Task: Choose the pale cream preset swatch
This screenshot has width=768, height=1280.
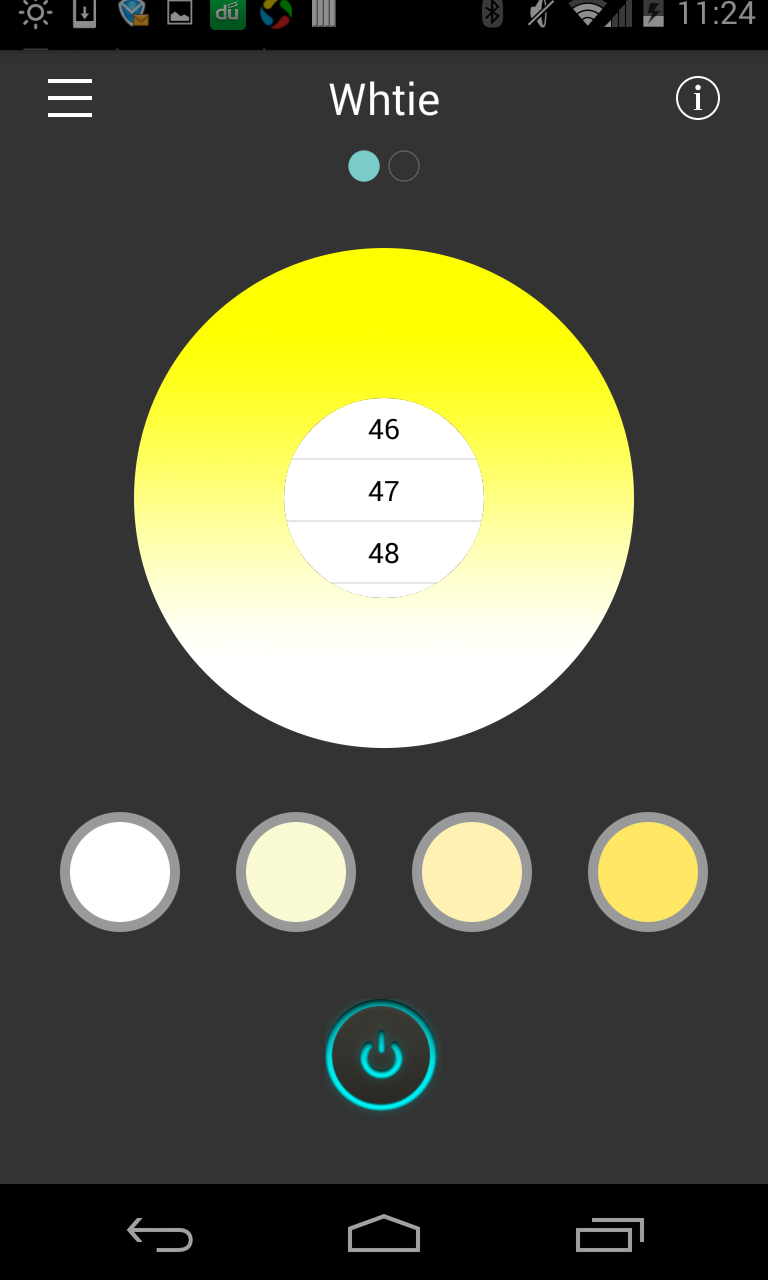Action: point(296,872)
